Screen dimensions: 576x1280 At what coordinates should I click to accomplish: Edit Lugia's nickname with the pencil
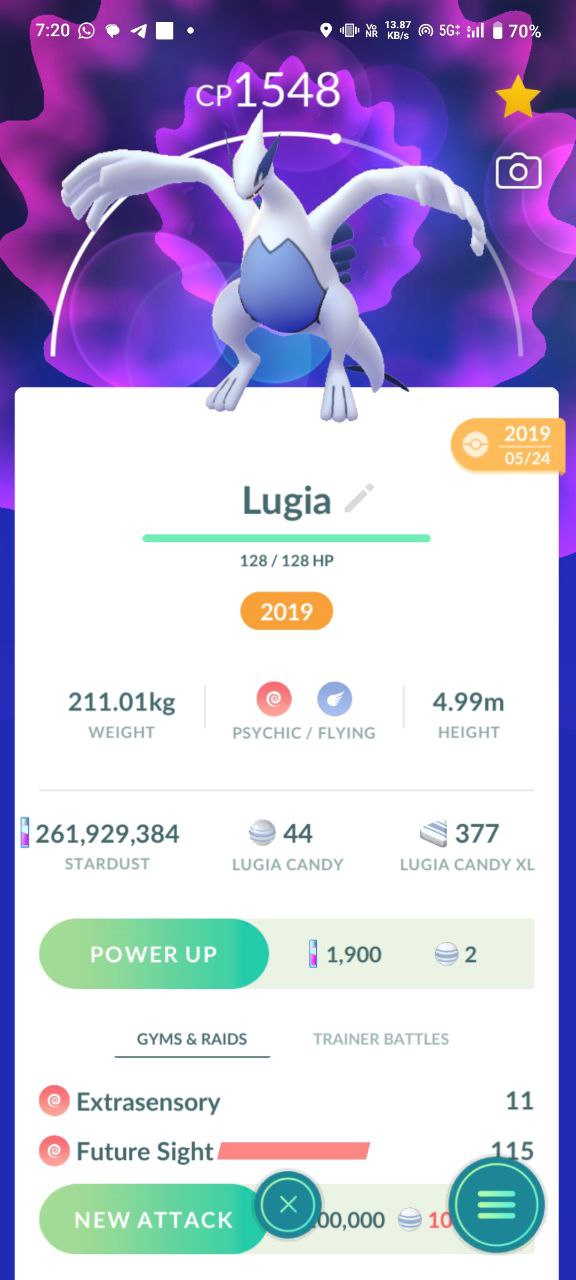(358, 498)
